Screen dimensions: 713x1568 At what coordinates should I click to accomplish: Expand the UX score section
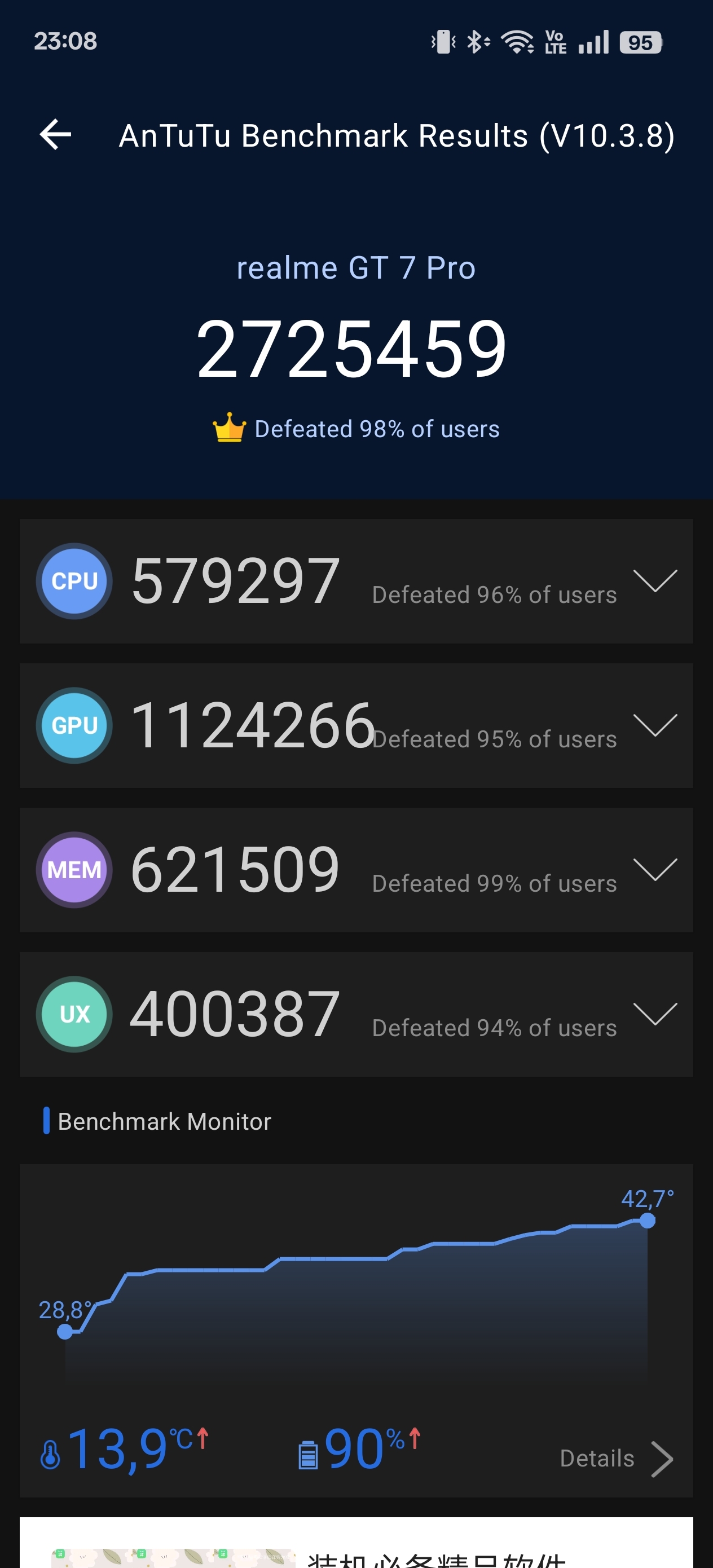(x=655, y=1014)
